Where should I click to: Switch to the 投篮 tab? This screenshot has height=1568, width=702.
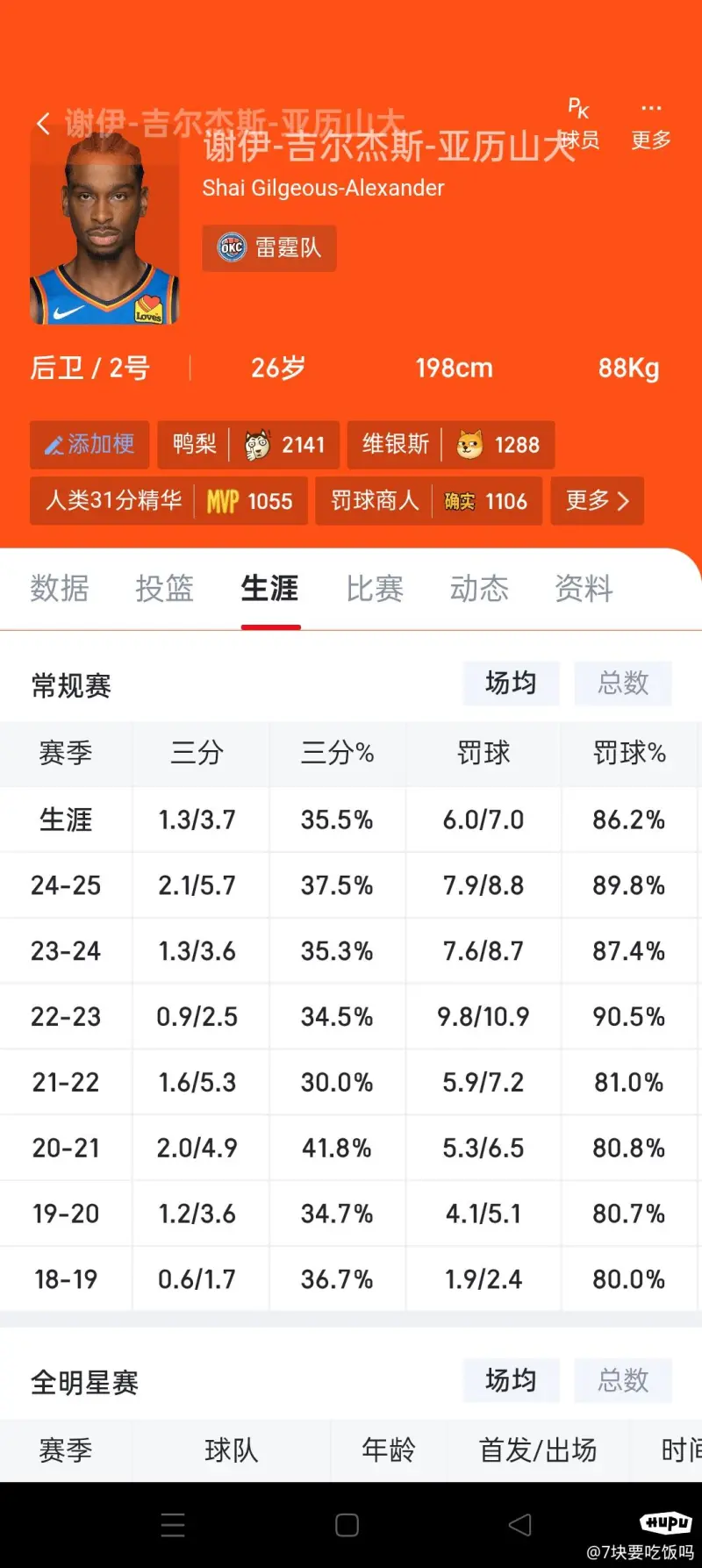point(165,588)
